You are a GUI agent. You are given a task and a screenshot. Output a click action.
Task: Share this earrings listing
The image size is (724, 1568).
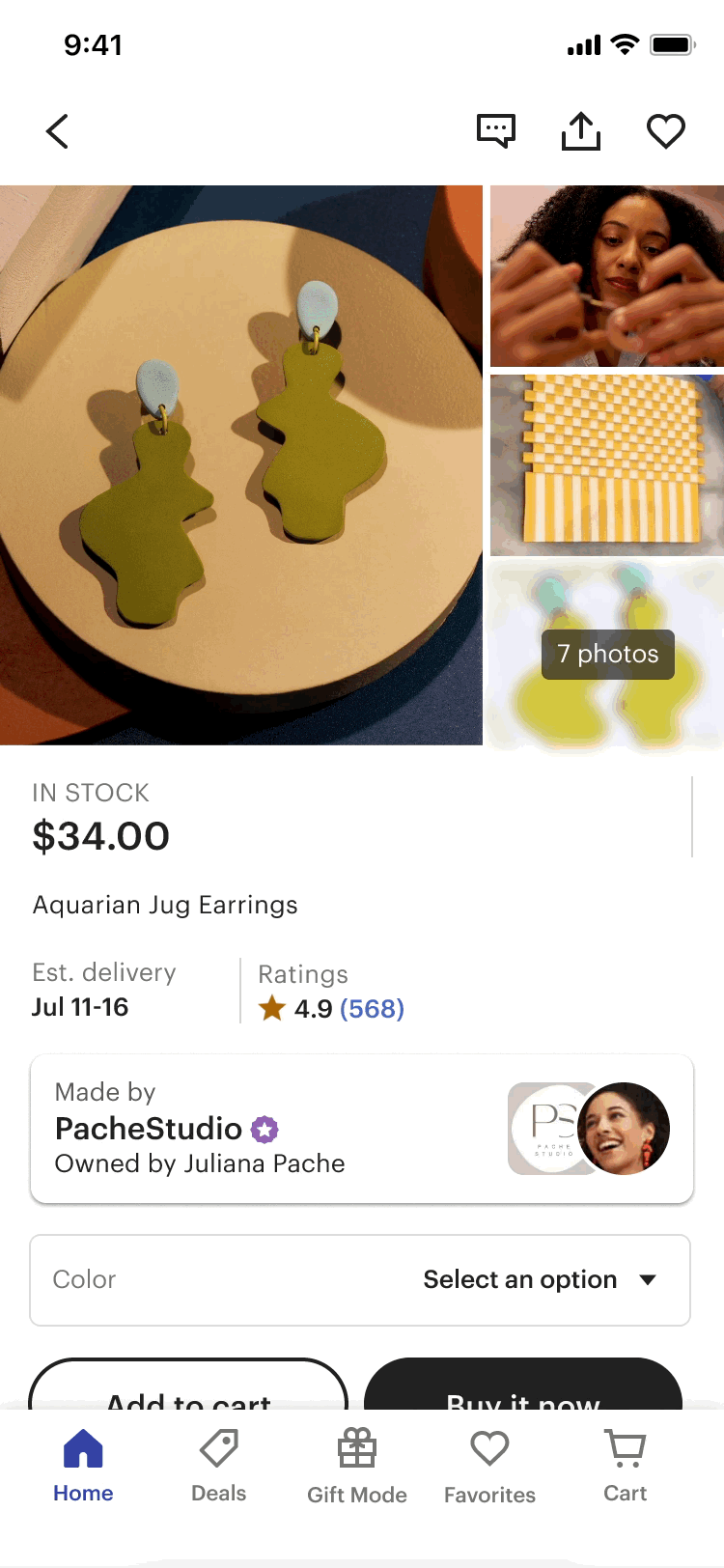581,131
